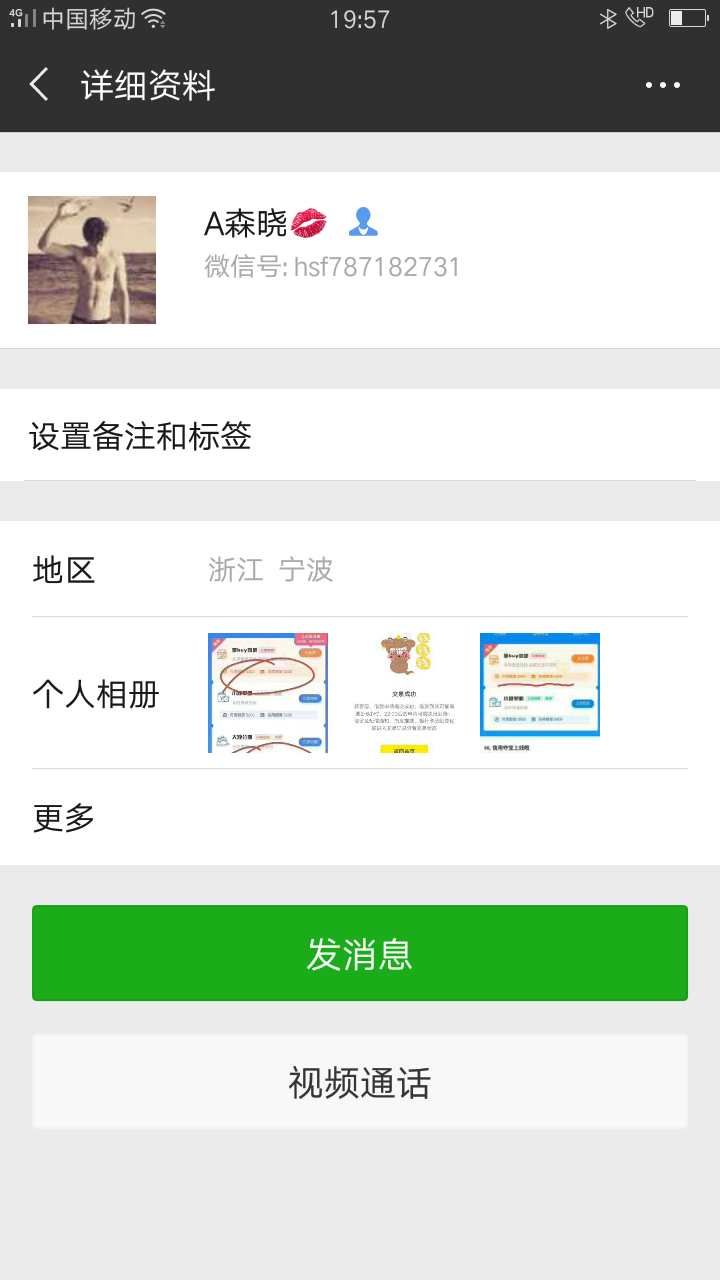The image size is (720, 1280).
Task: Open the three-dot overflow menu
Action: 663,86
